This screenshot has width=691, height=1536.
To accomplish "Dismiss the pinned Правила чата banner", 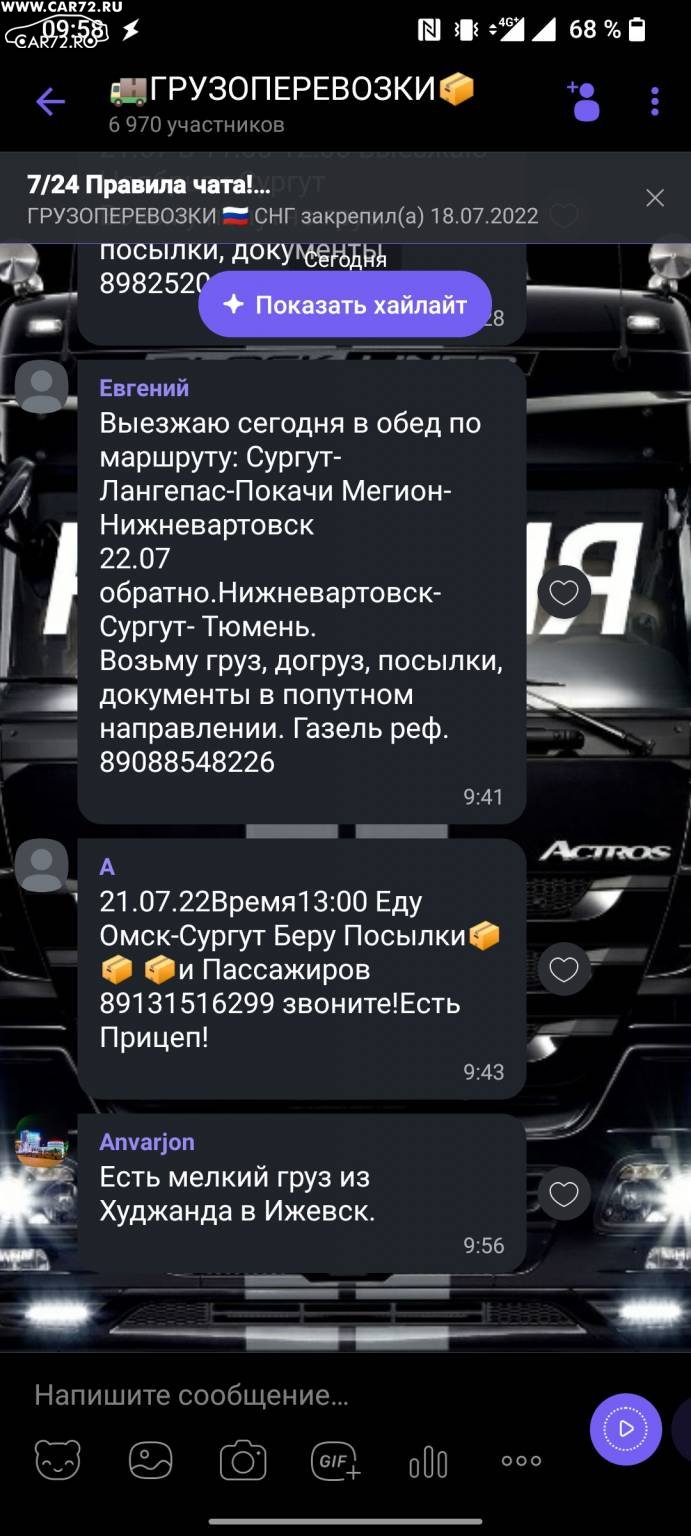I will pyautogui.click(x=655, y=198).
